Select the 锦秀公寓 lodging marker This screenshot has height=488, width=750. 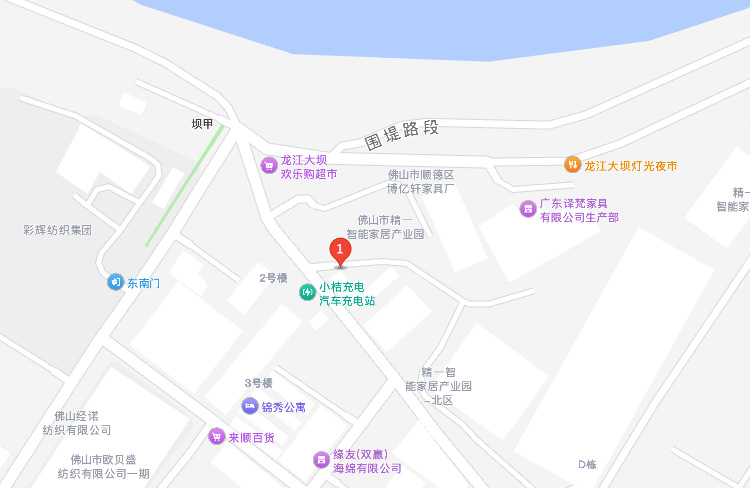[249, 406]
